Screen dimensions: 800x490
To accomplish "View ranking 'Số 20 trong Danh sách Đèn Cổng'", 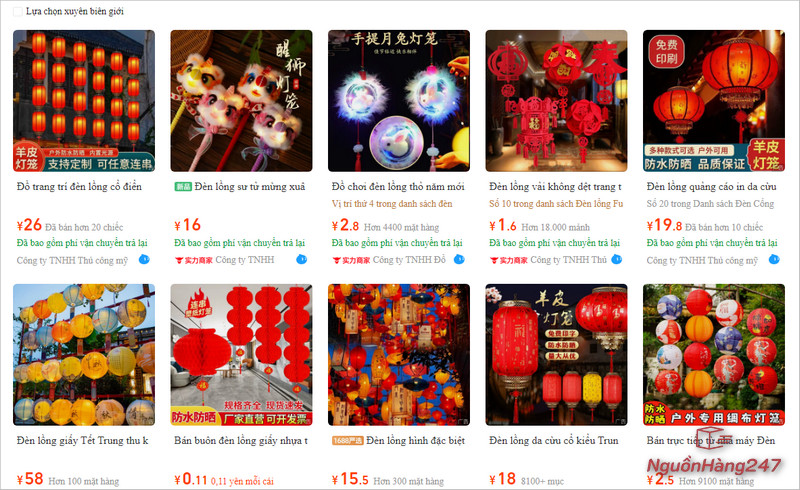I will point(713,203).
